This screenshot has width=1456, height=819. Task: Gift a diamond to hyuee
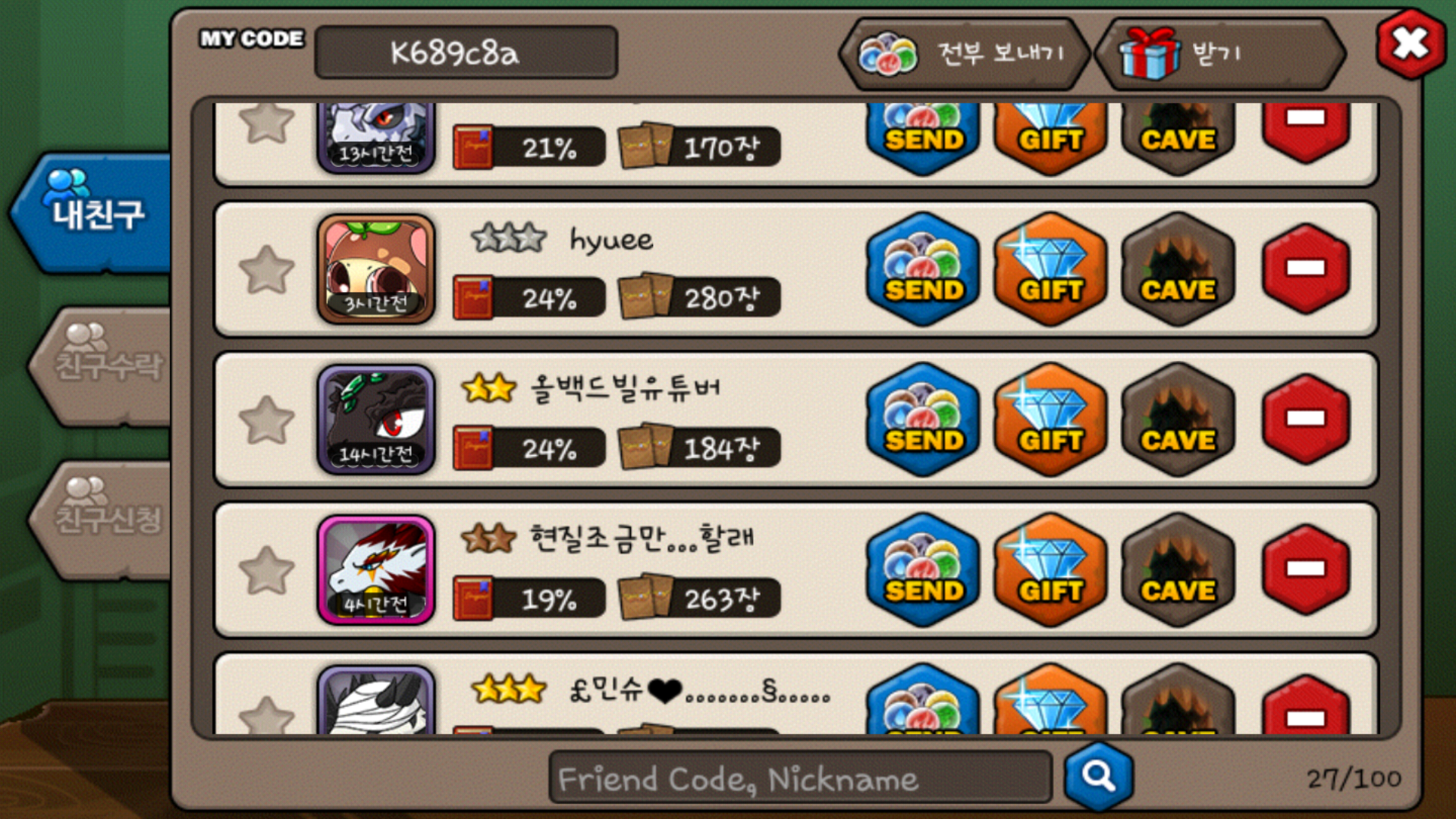(1050, 269)
